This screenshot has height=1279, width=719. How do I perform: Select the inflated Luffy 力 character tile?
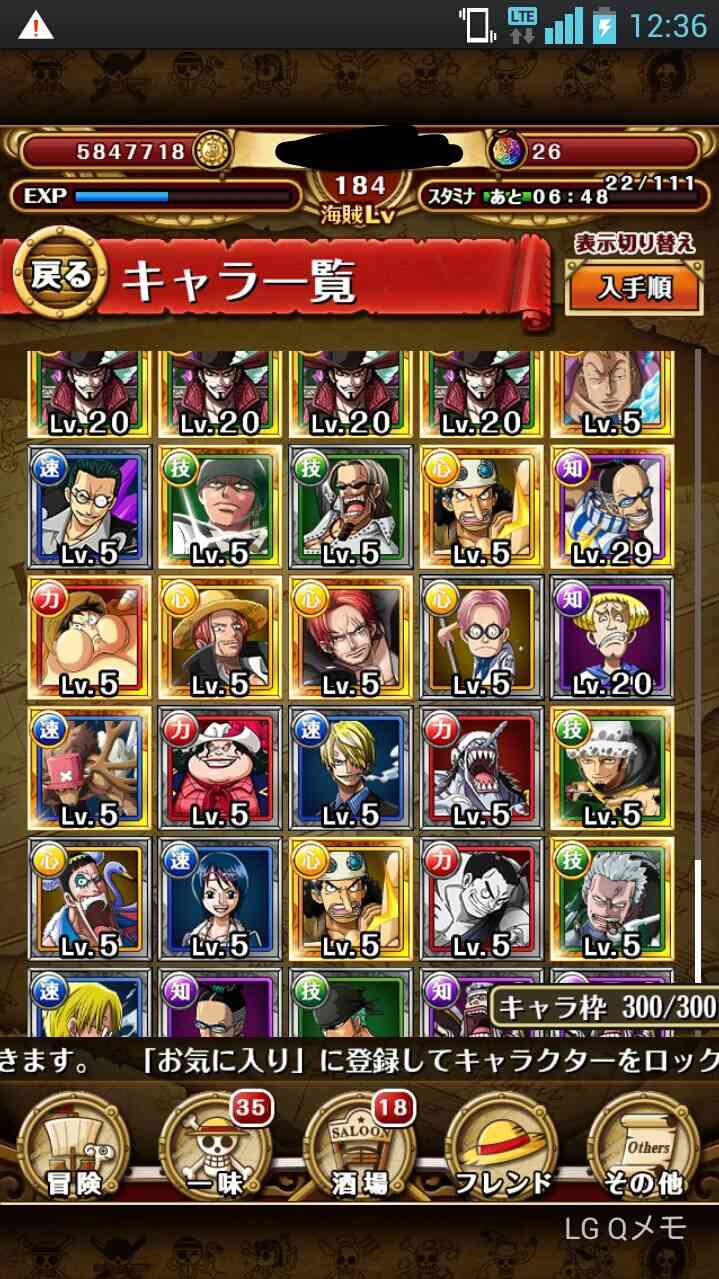tap(89, 637)
